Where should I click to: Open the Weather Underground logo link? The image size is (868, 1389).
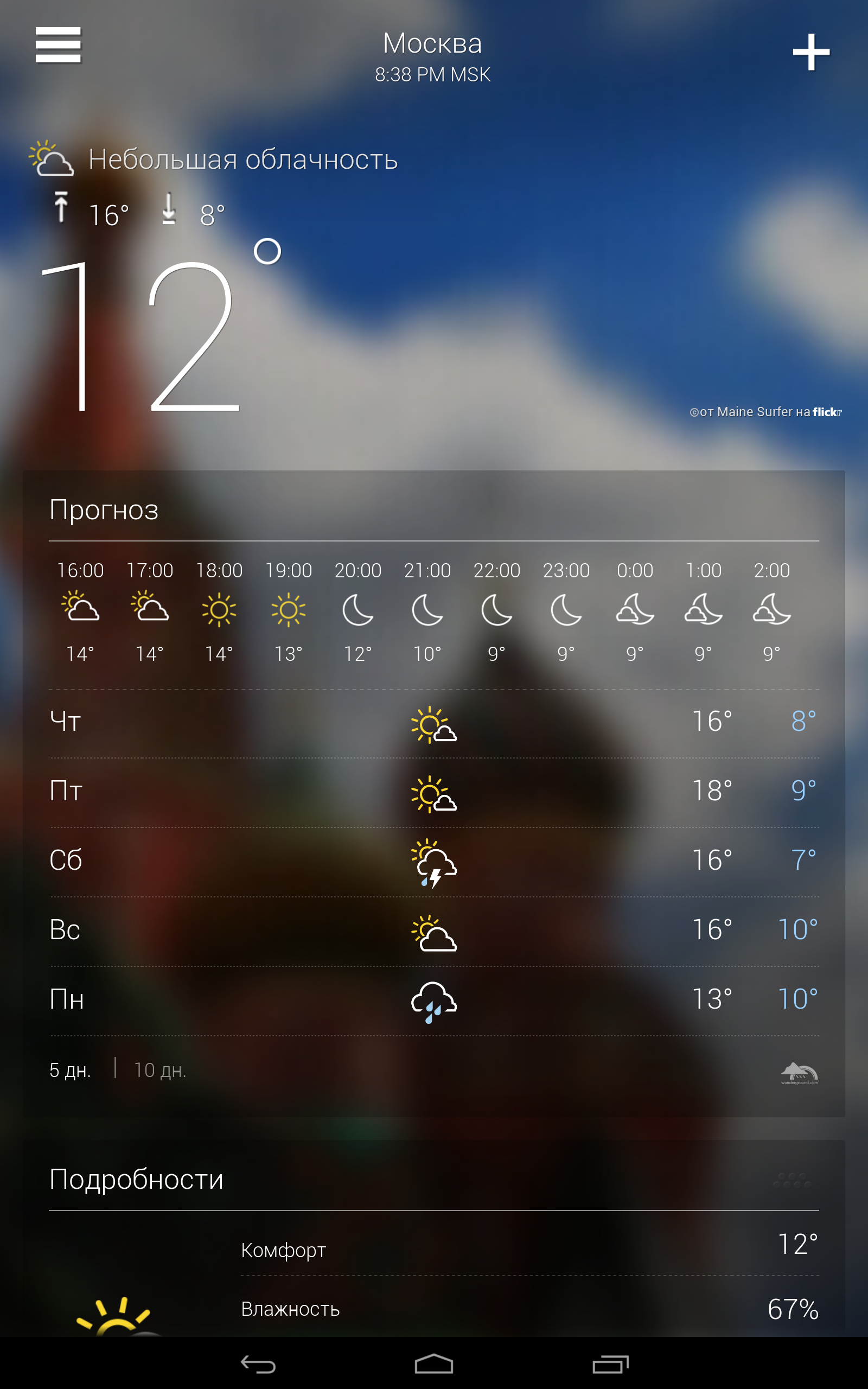click(x=799, y=1072)
